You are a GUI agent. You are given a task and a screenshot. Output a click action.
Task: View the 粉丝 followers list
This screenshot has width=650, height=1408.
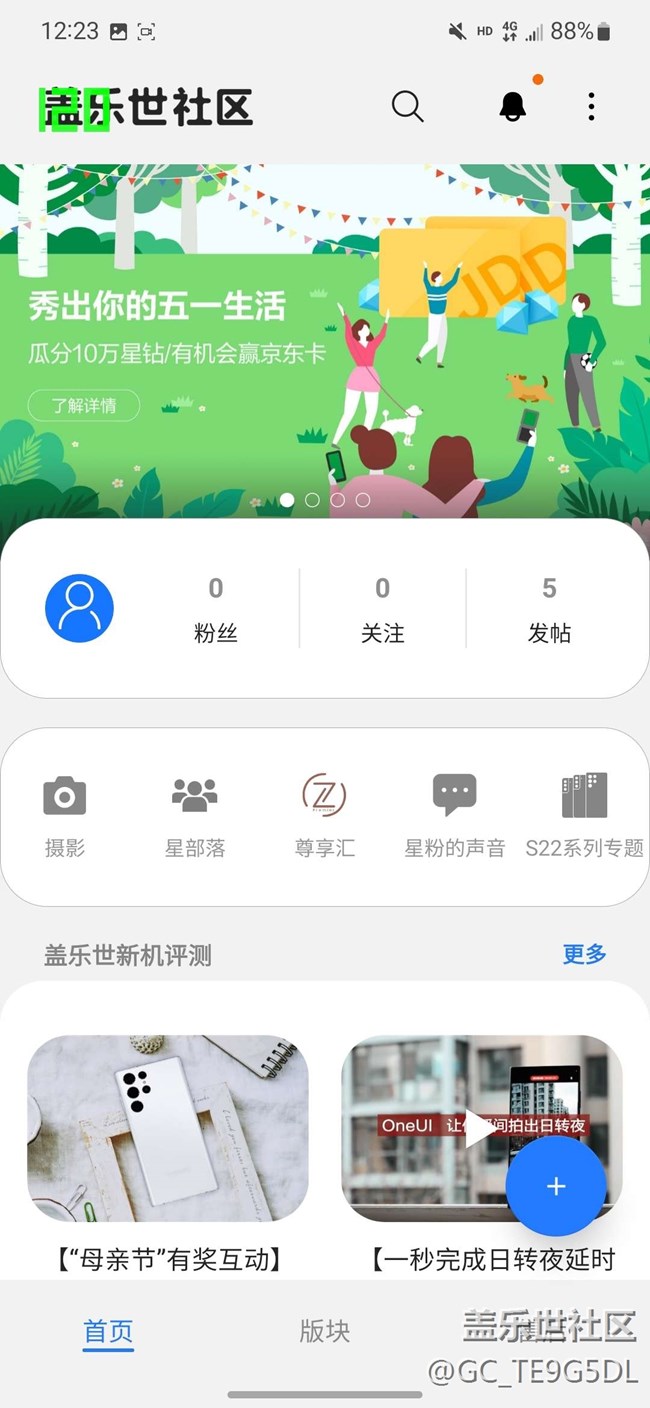coord(215,609)
